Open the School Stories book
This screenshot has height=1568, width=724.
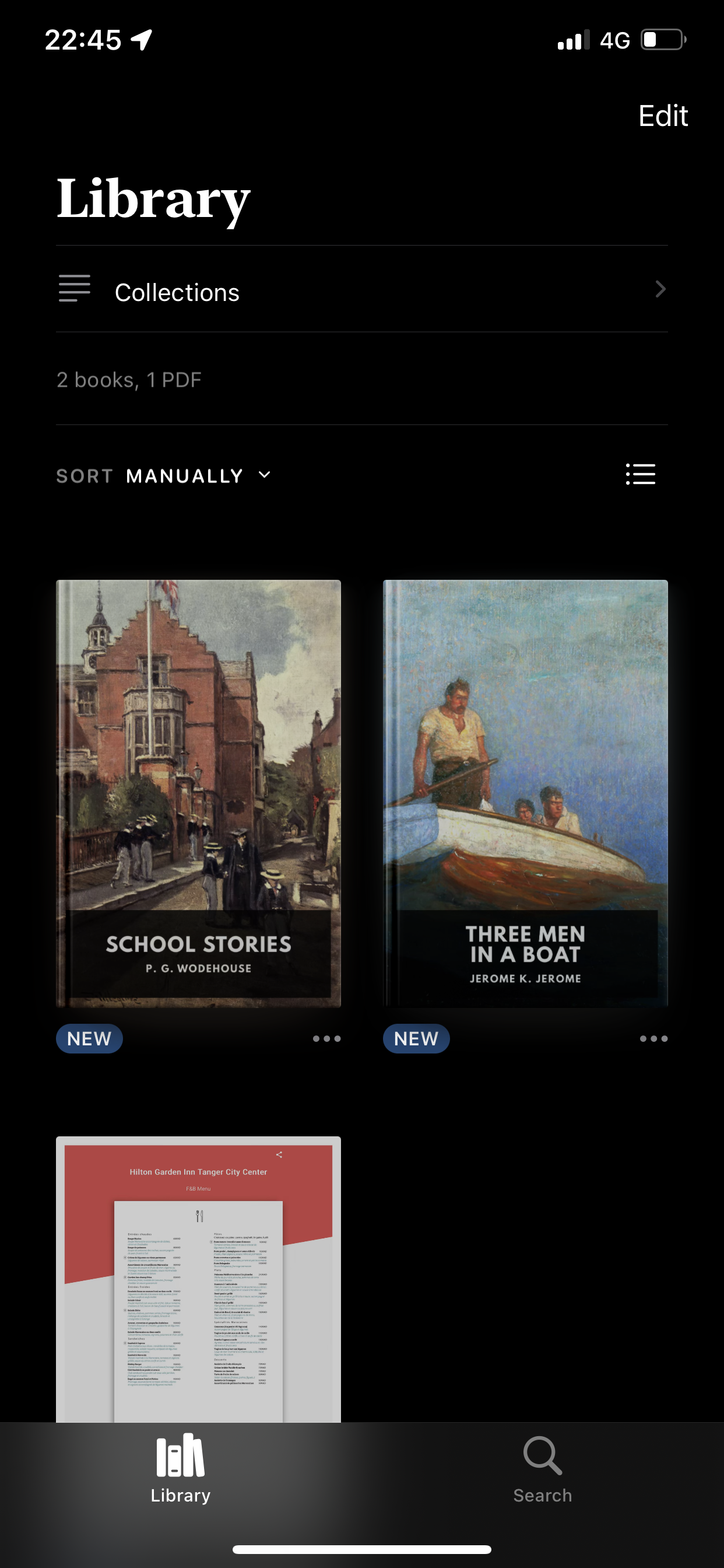198,793
